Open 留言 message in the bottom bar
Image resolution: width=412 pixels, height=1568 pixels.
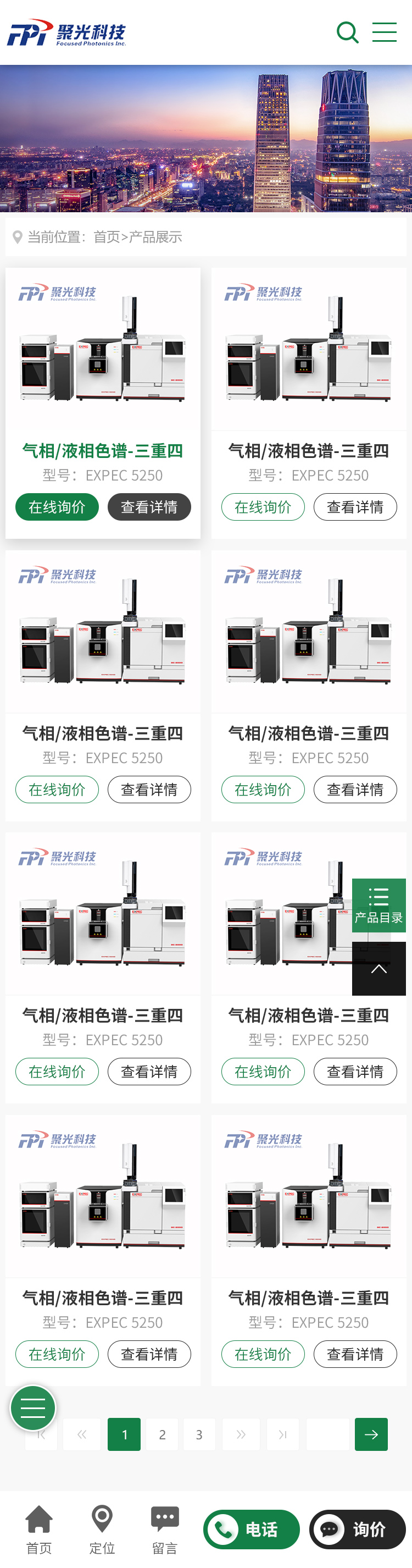(165, 1529)
